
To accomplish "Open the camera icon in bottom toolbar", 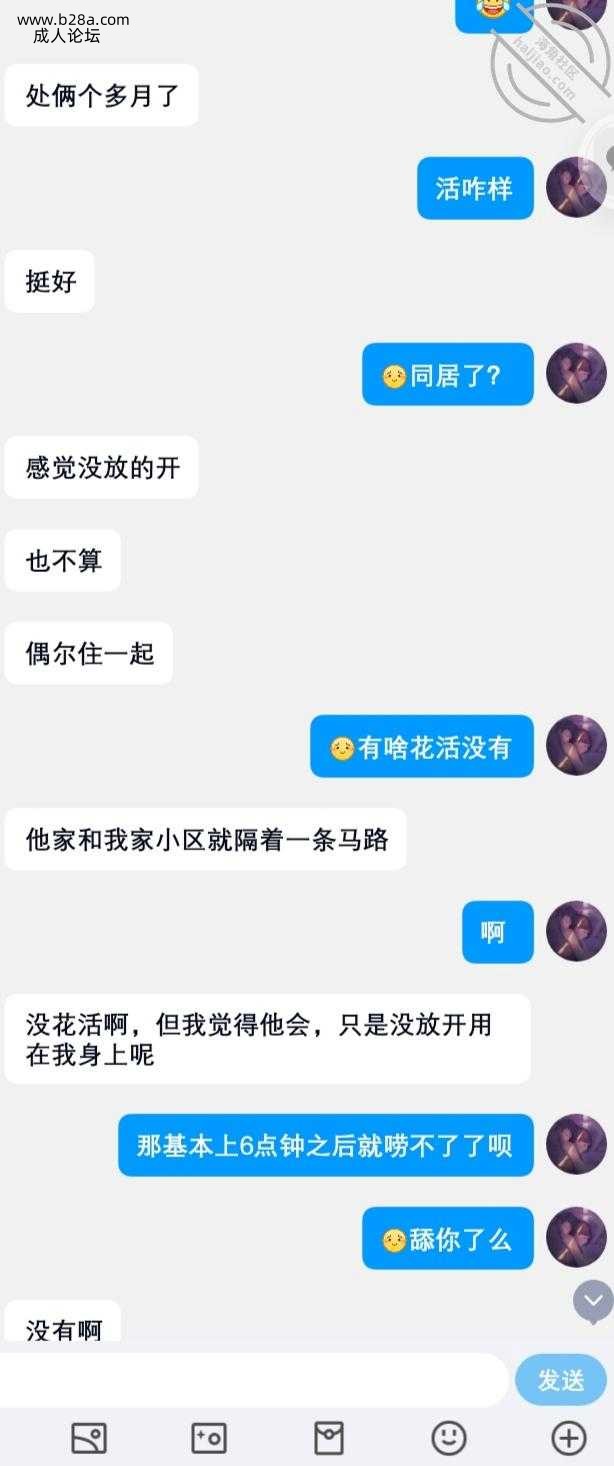I will tap(209, 1439).
